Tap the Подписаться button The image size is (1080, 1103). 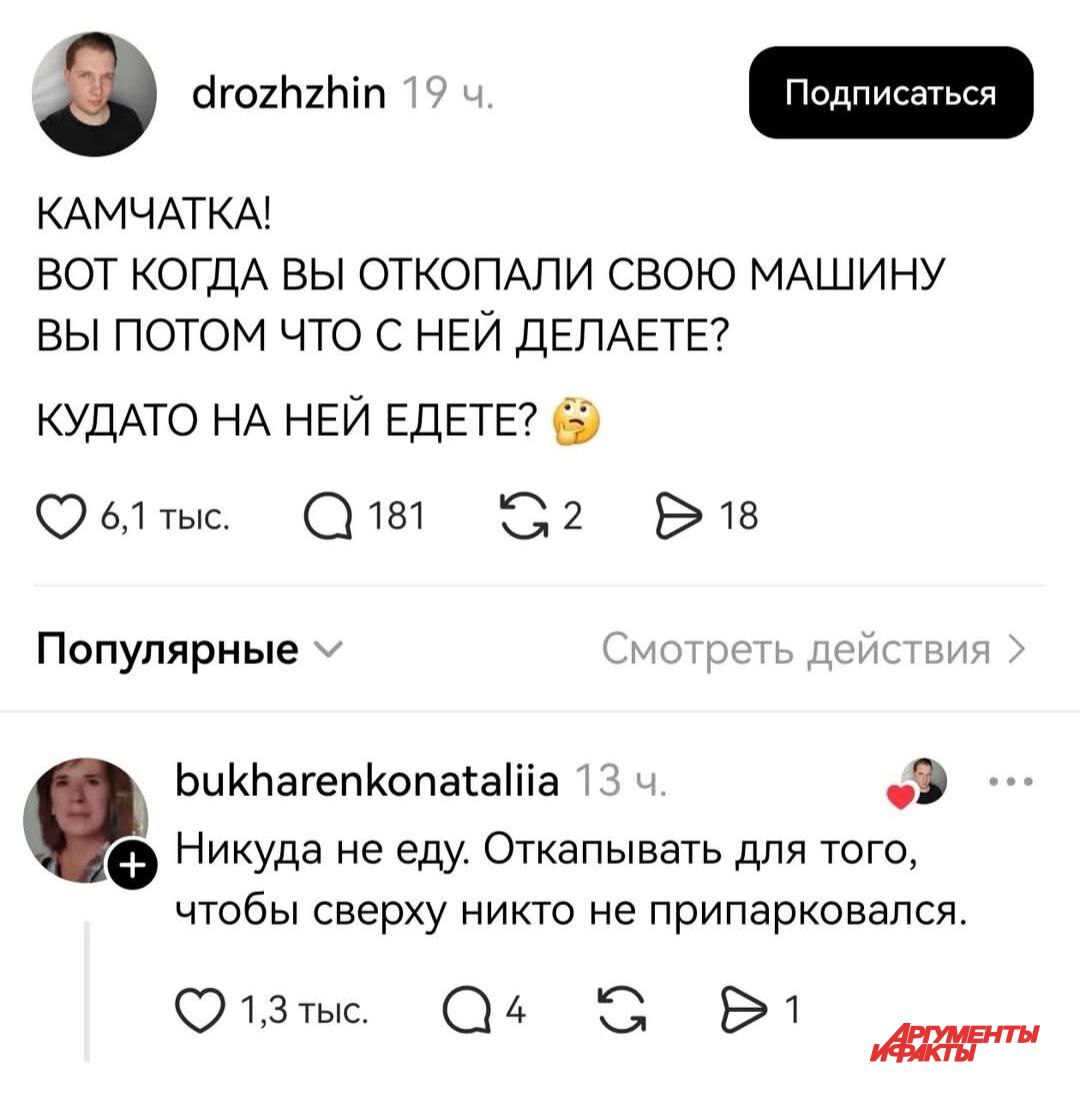pos(890,93)
